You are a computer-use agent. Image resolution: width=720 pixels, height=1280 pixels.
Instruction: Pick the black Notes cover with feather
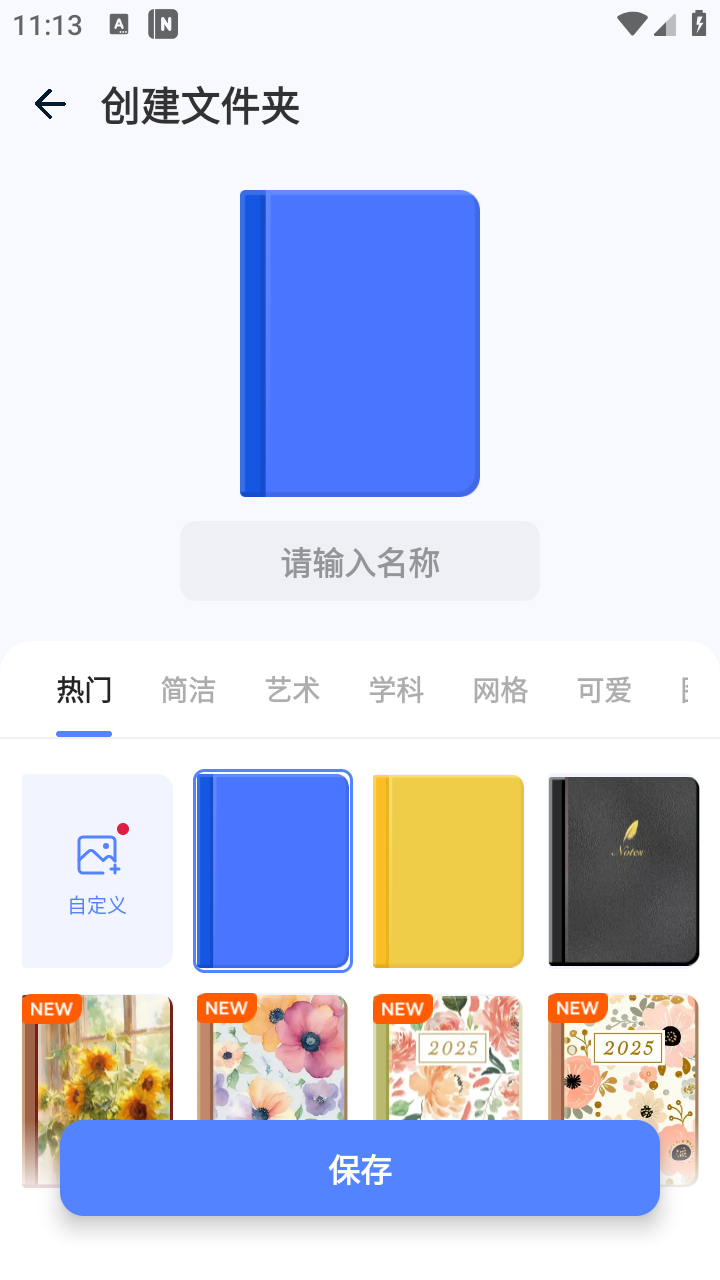coord(623,870)
